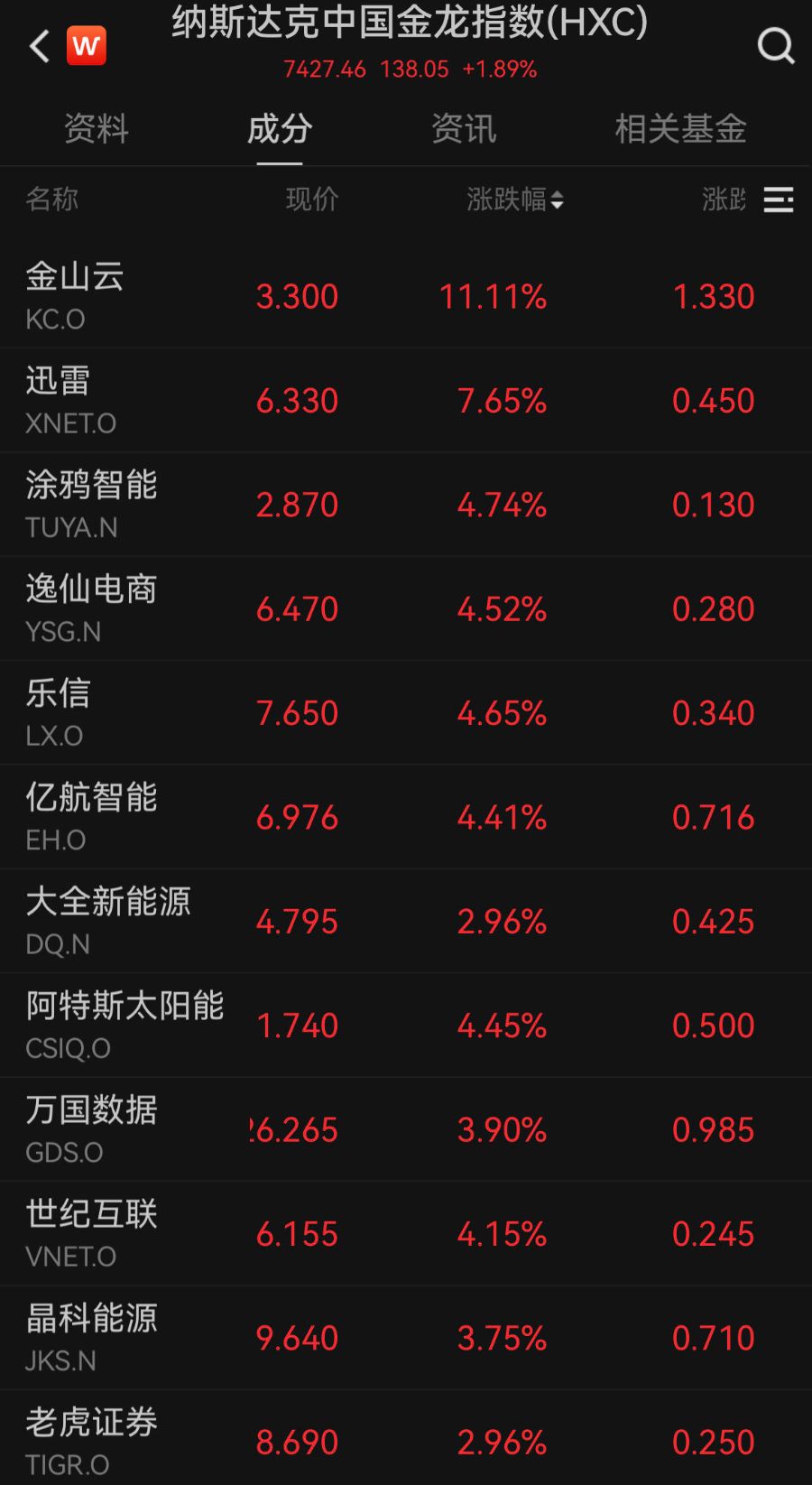Select 万国数据 GDS.O
This screenshot has width=812, height=1485.
pos(406,1129)
